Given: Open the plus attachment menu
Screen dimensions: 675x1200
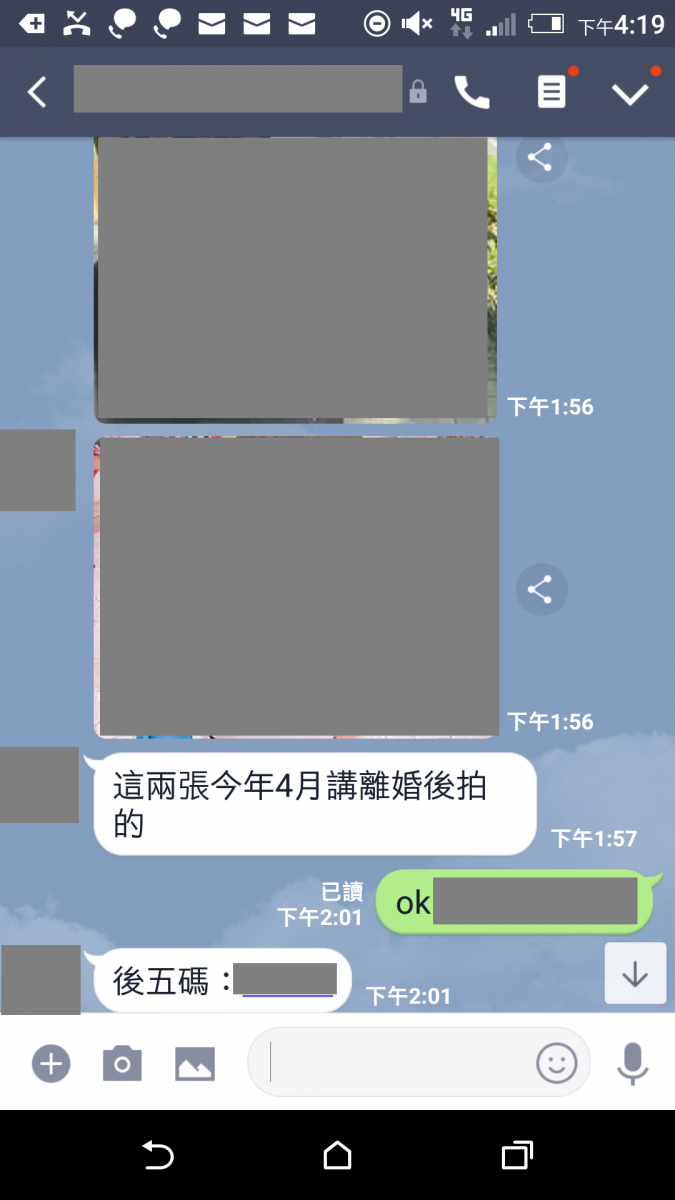Looking at the screenshot, I should 51,1063.
